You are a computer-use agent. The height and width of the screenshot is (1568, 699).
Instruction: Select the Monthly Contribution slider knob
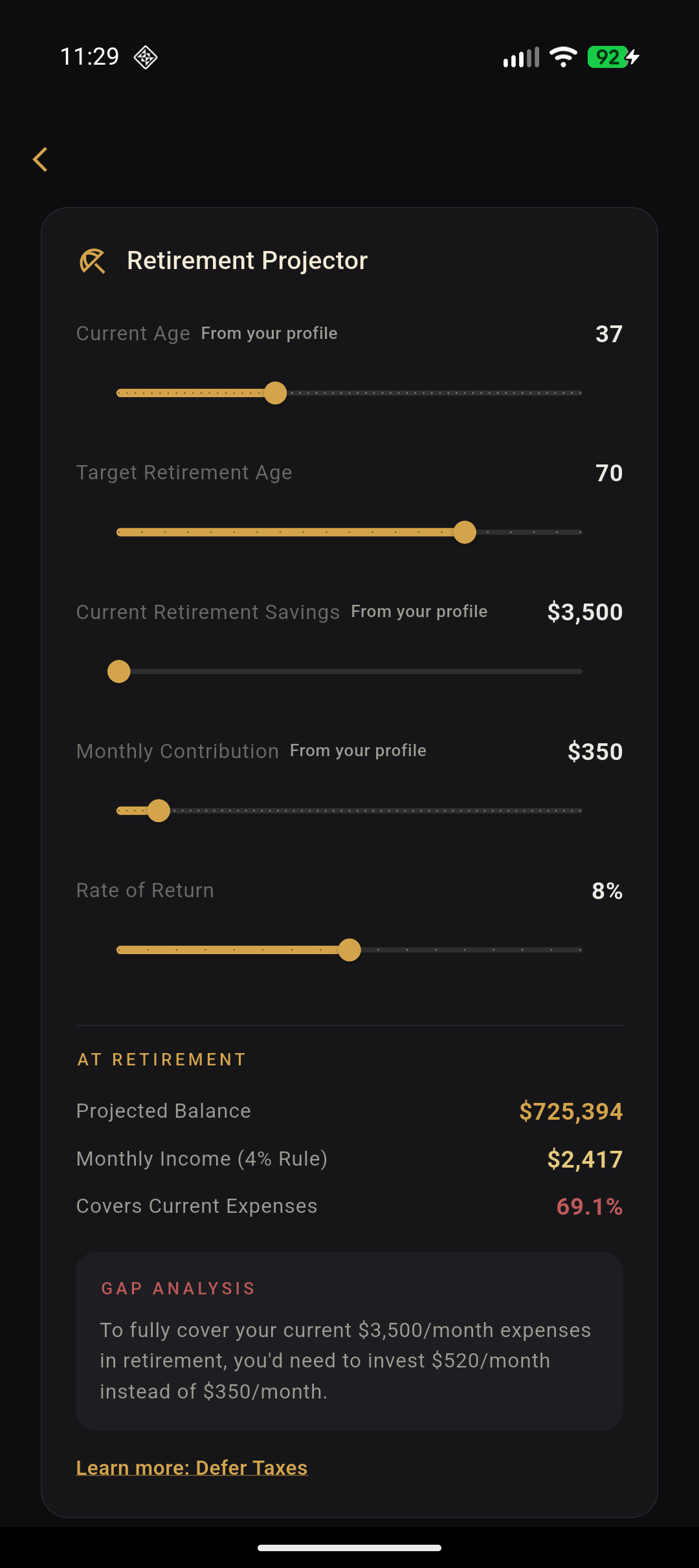pos(158,810)
